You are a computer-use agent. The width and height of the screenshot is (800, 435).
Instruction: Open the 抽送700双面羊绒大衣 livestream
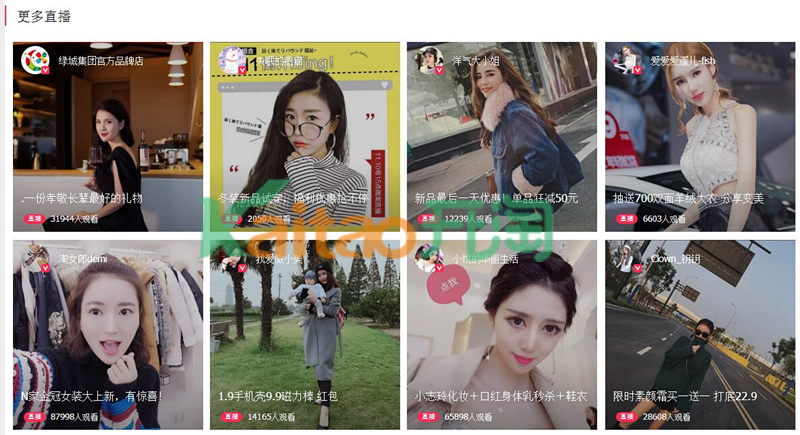pyautogui.click(x=699, y=136)
